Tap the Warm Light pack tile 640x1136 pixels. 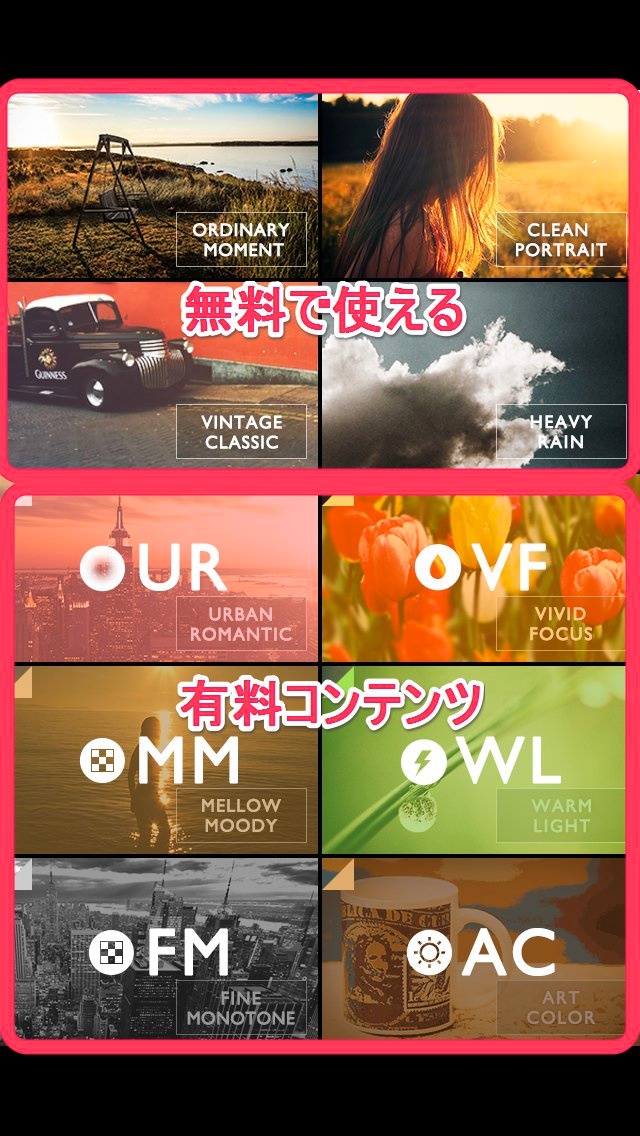(x=474, y=762)
